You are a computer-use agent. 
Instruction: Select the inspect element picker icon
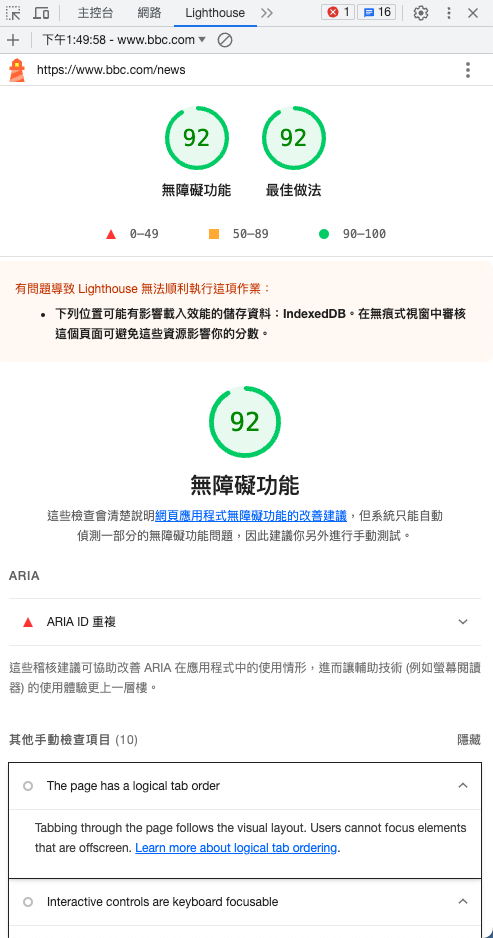pos(13,13)
